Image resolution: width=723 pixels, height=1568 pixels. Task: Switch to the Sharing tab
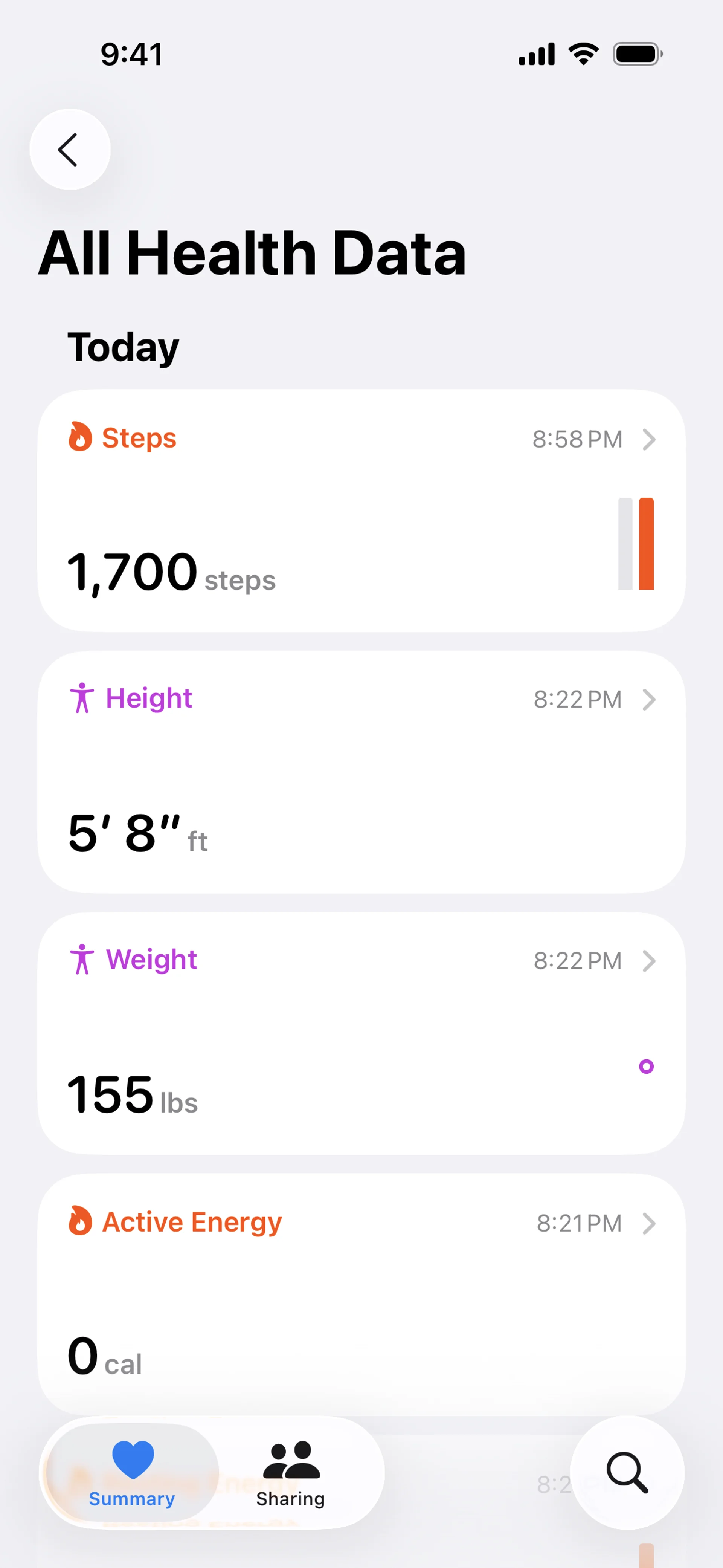(x=291, y=1472)
